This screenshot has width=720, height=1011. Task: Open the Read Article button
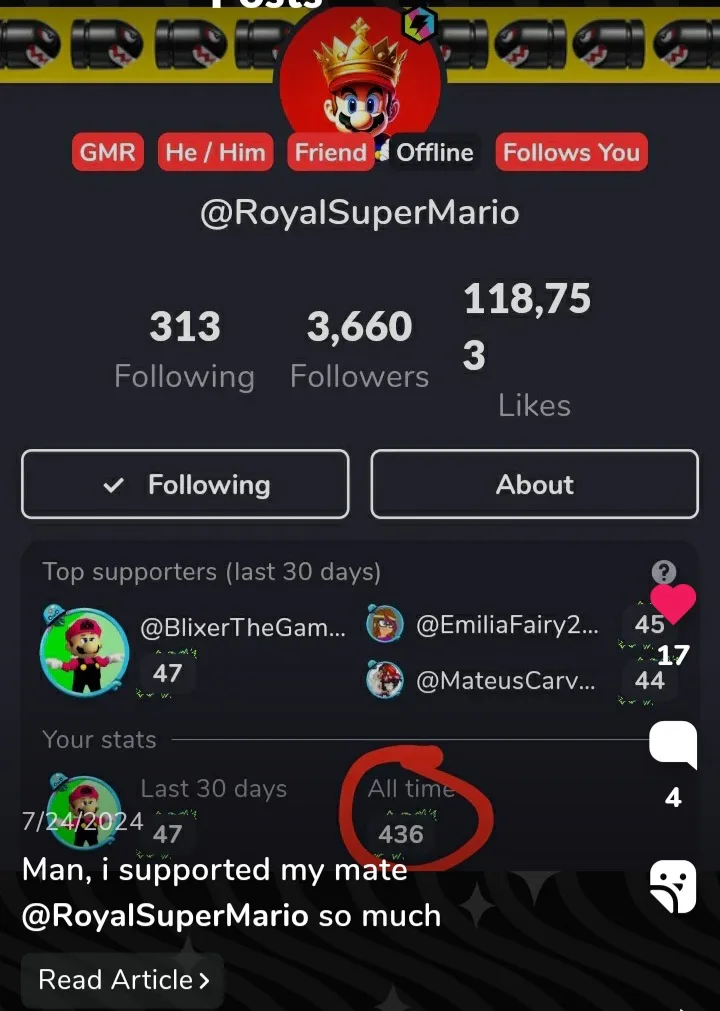click(123, 980)
